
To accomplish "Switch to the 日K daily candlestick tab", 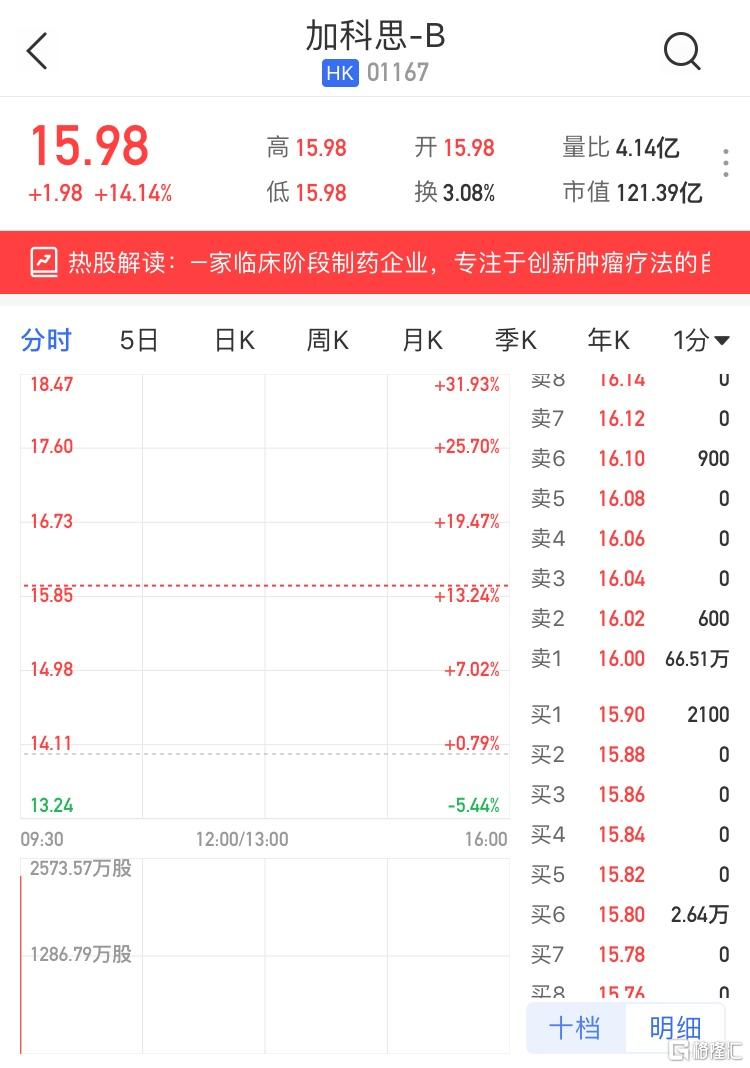I will 232,340.
